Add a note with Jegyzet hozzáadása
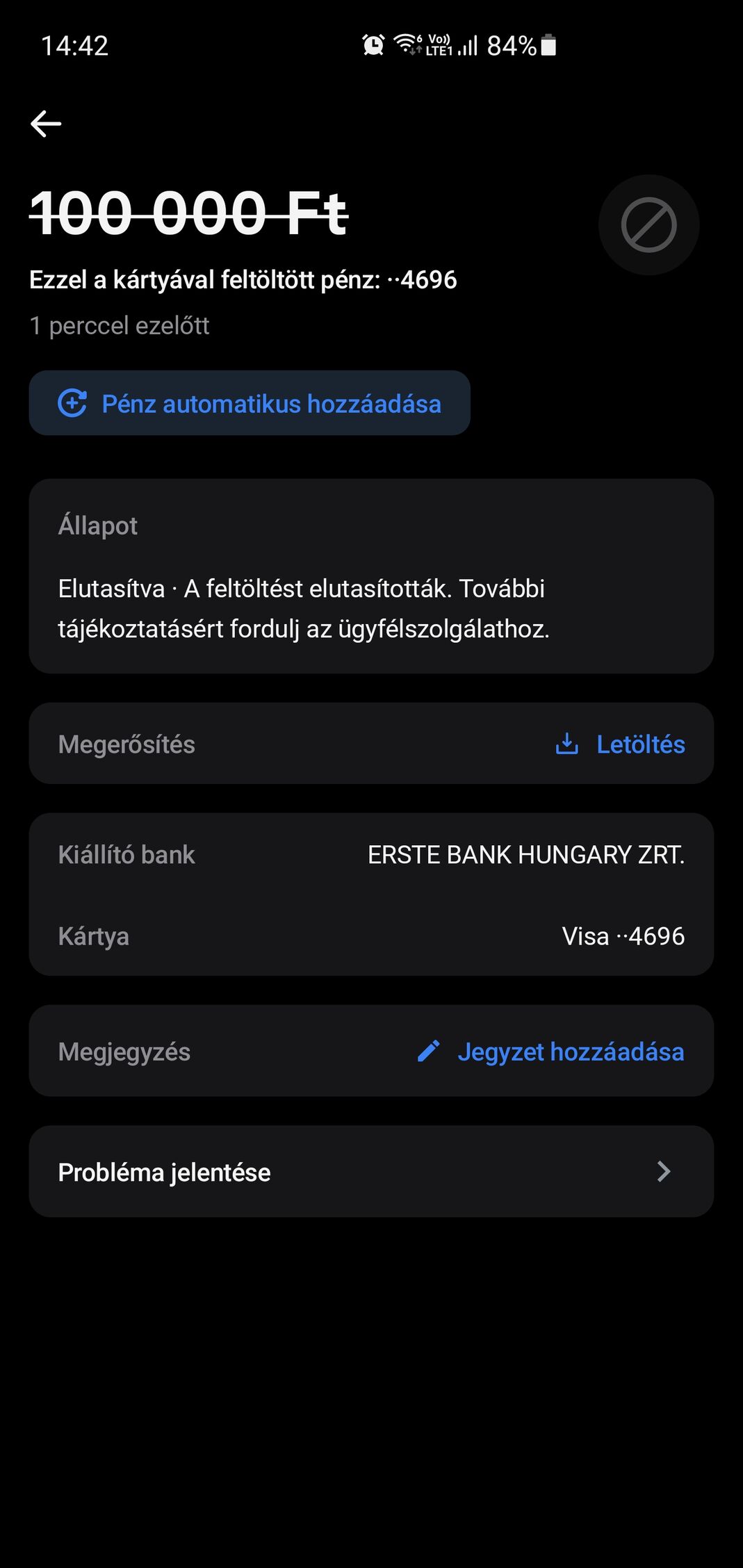The width and height of the screenshot is (743, 1568). (550, 1052)
